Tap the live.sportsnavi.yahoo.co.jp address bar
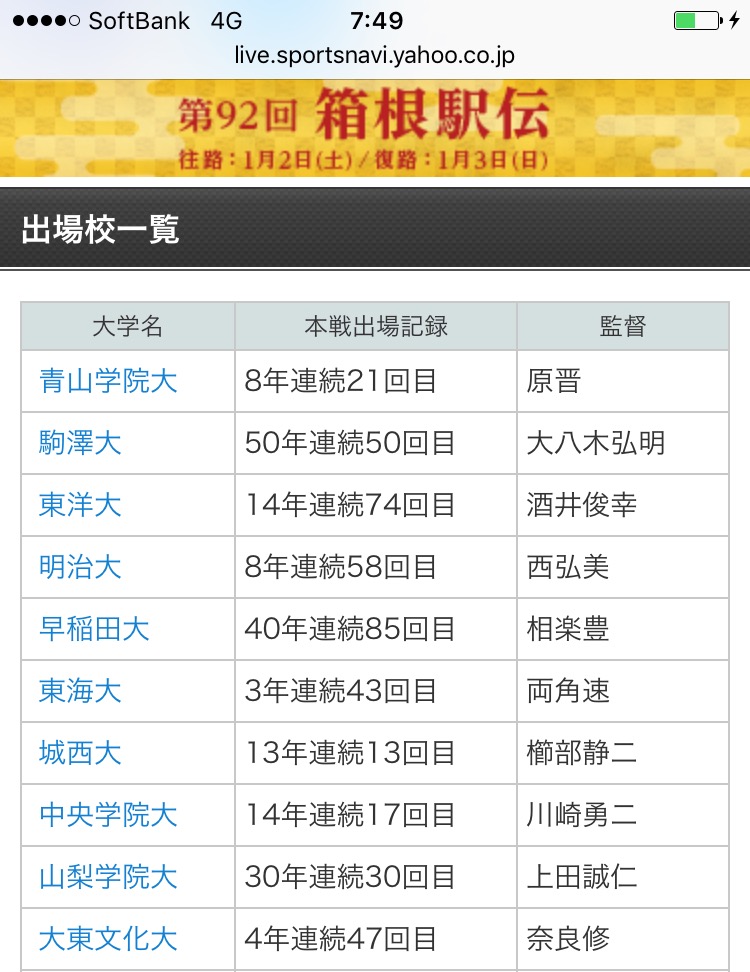Viewport: 750px width, 972px height. coord(374,56)
